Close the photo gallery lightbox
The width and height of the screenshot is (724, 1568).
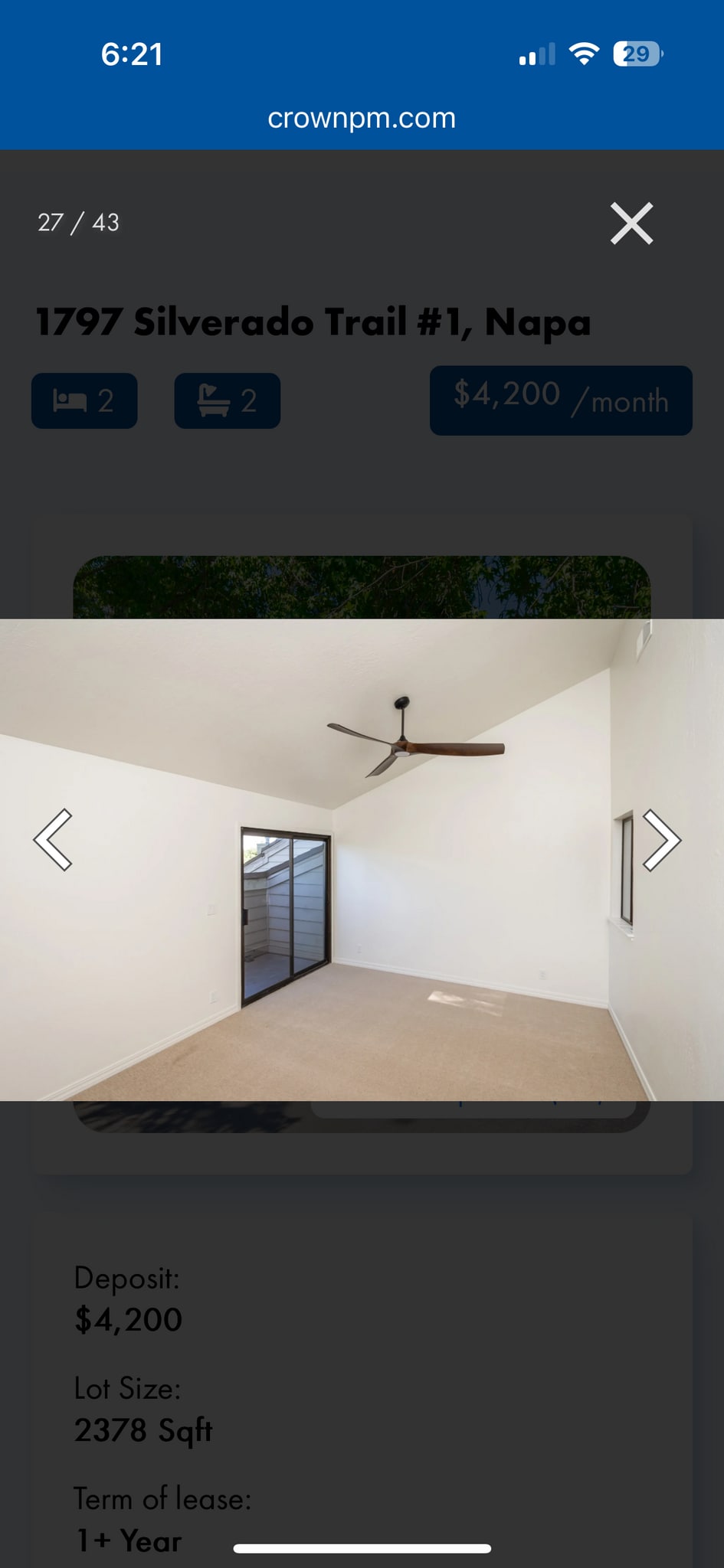point(631,224)
